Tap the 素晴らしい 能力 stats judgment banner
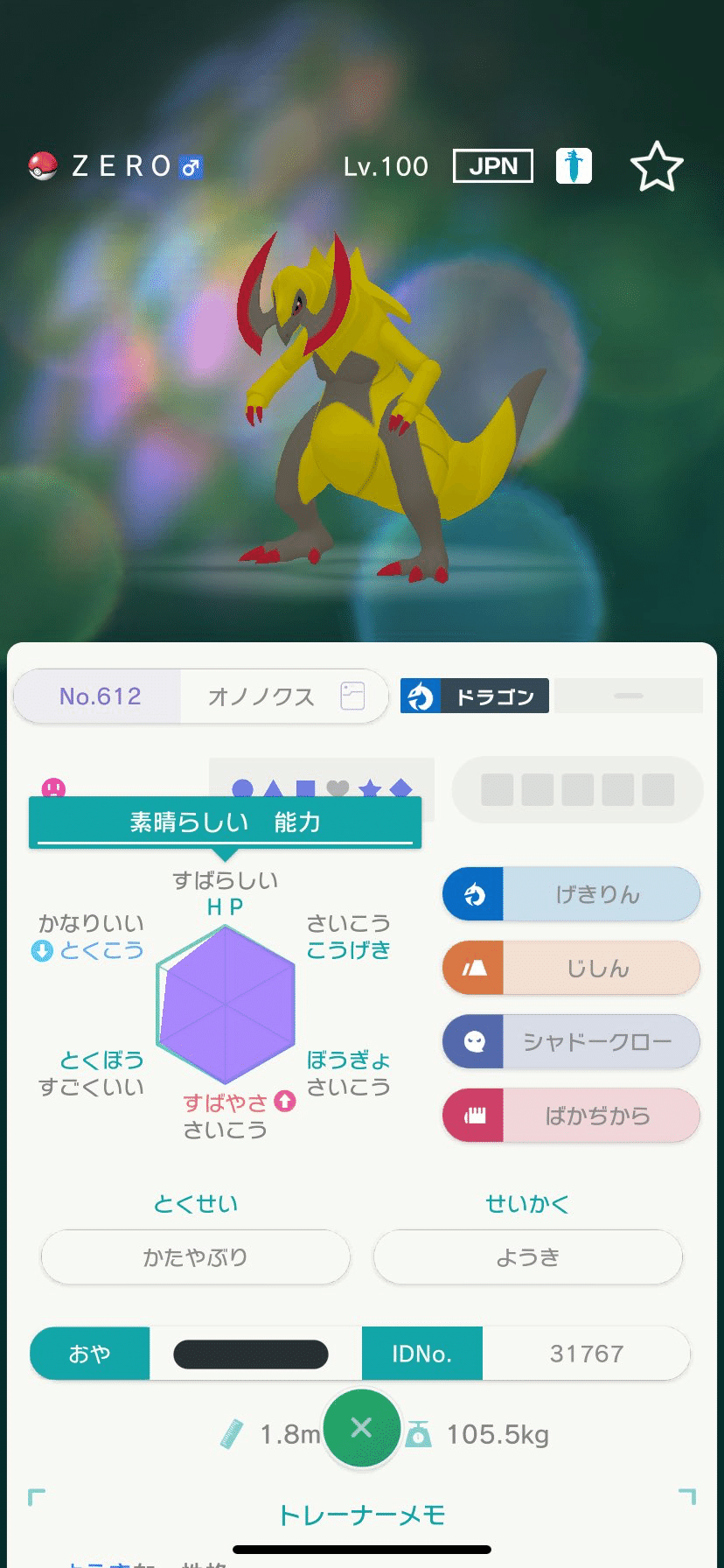 pos(225,822)
